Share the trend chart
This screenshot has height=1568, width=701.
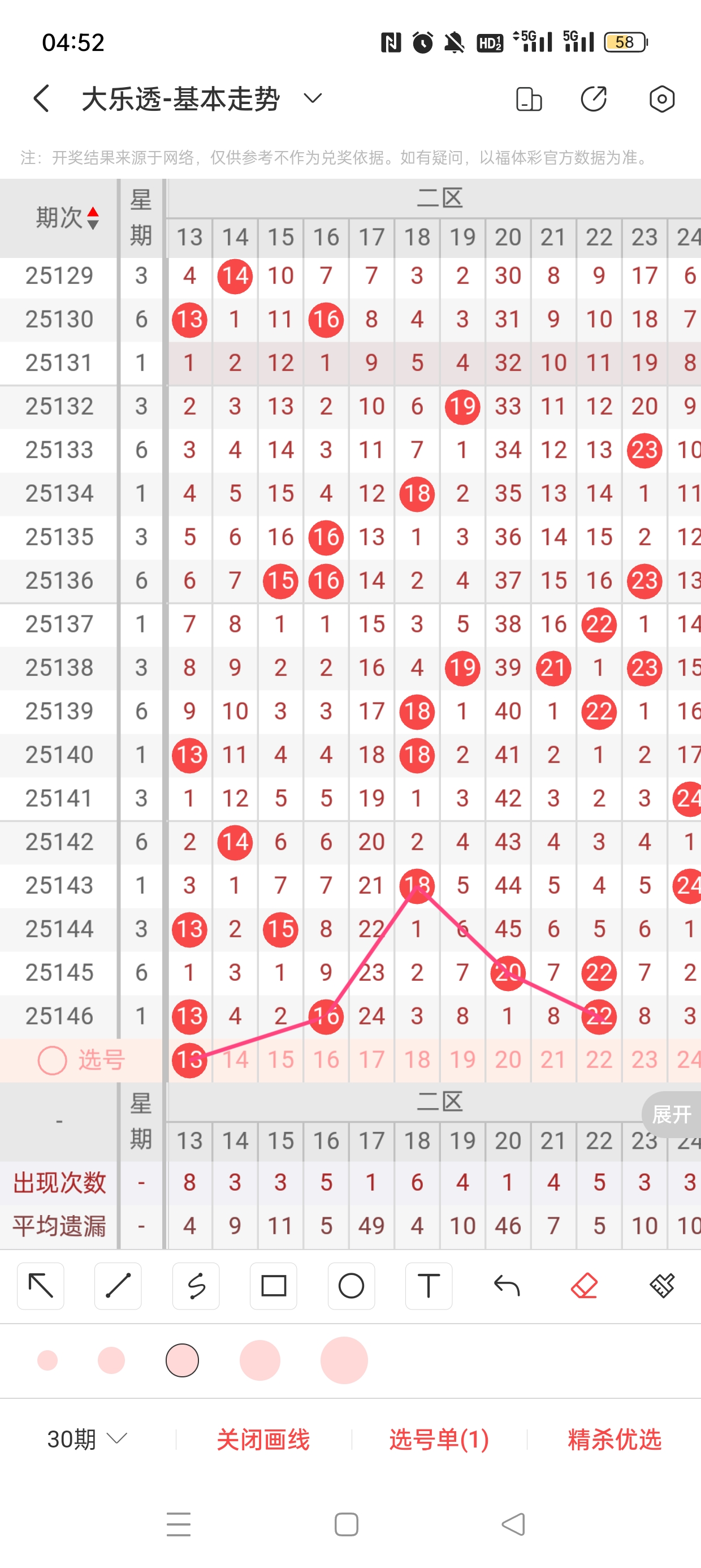[594, 99]
